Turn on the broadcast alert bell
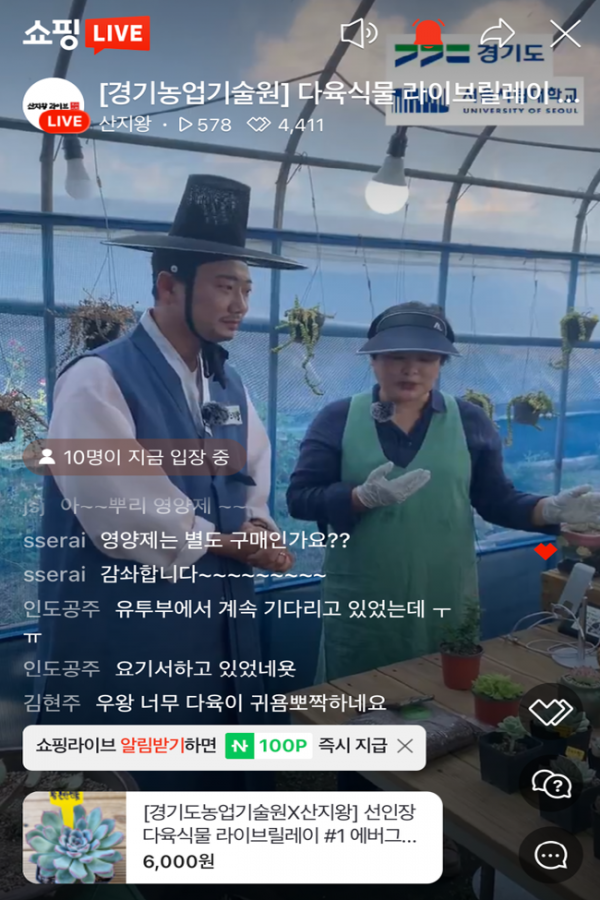 tap(429, 33)
